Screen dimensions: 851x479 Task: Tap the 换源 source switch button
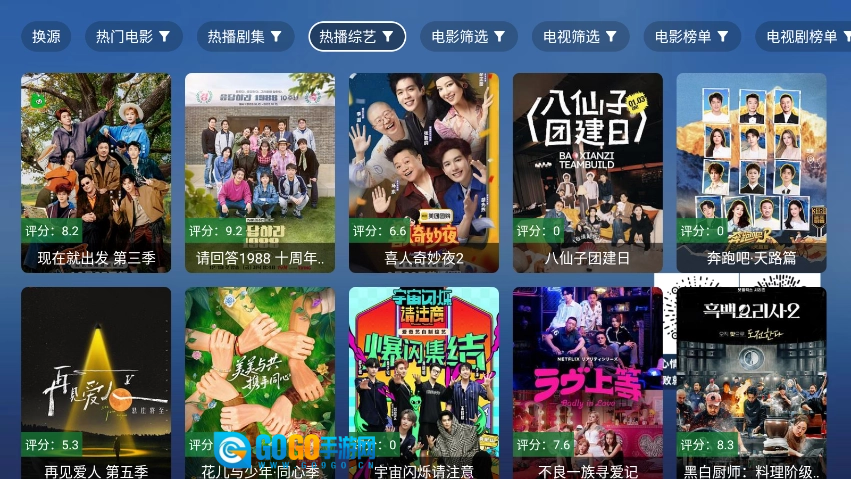[x=46, y=37]
